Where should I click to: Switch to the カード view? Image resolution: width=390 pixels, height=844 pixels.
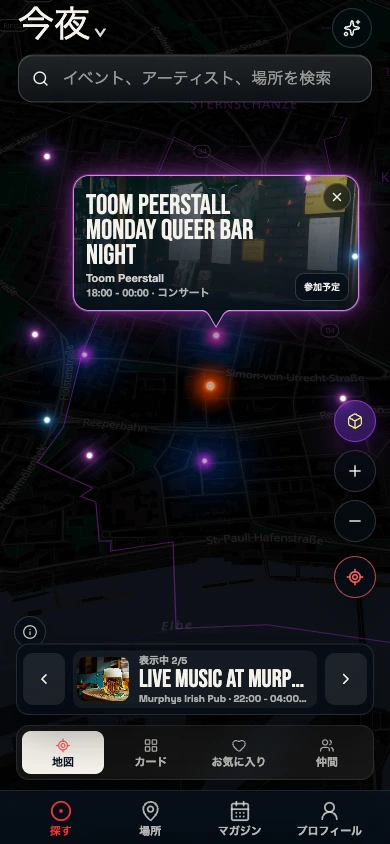coord(151,752)
